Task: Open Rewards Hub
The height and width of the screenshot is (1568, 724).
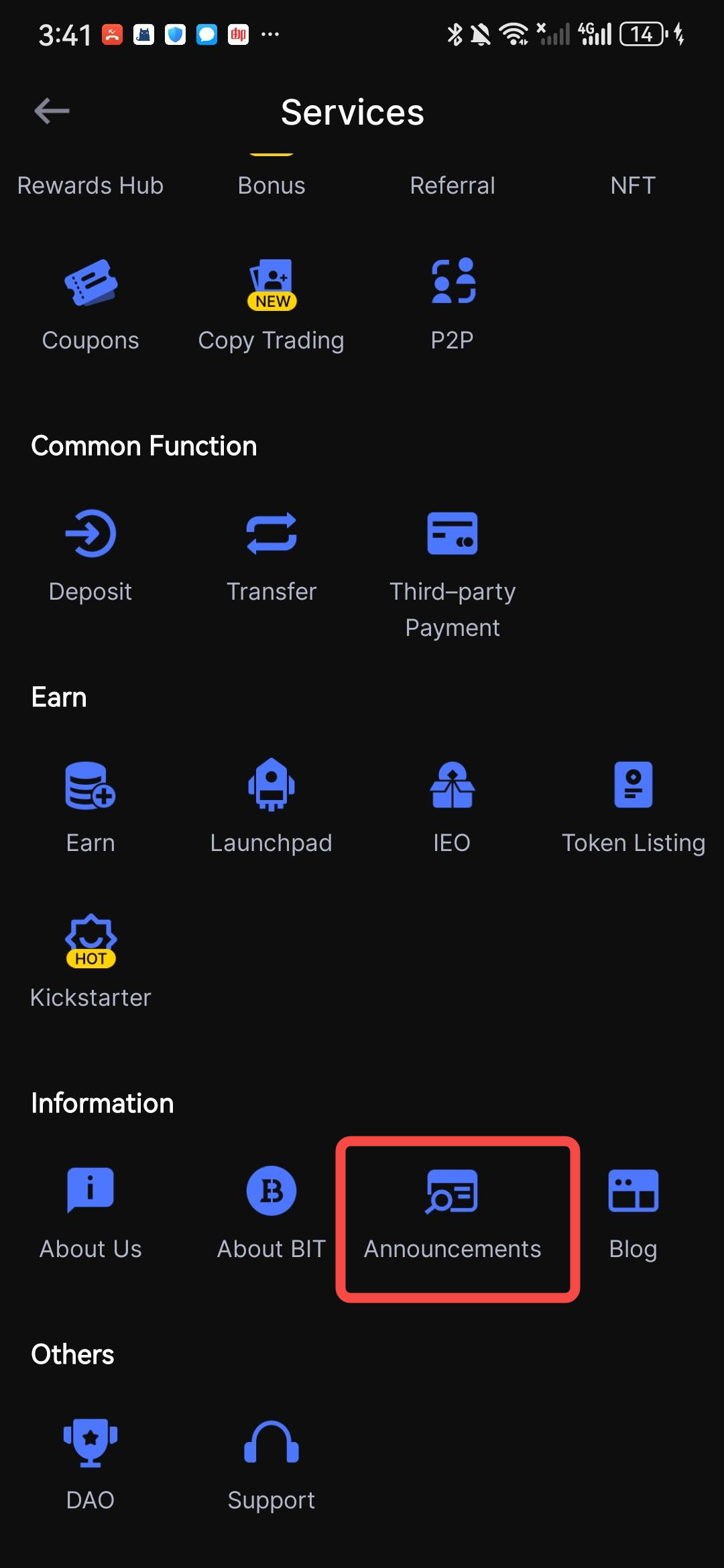Action: pyautogui.click(x=90, y=185)
